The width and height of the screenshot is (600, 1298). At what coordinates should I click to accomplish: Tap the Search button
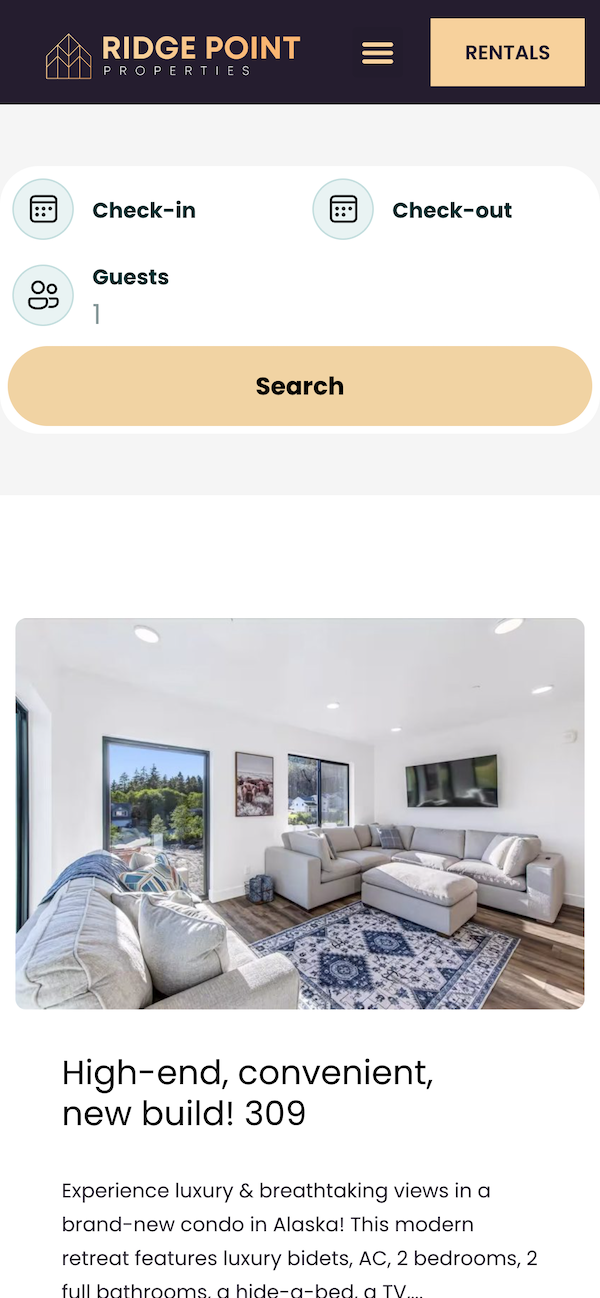point(300,386)
